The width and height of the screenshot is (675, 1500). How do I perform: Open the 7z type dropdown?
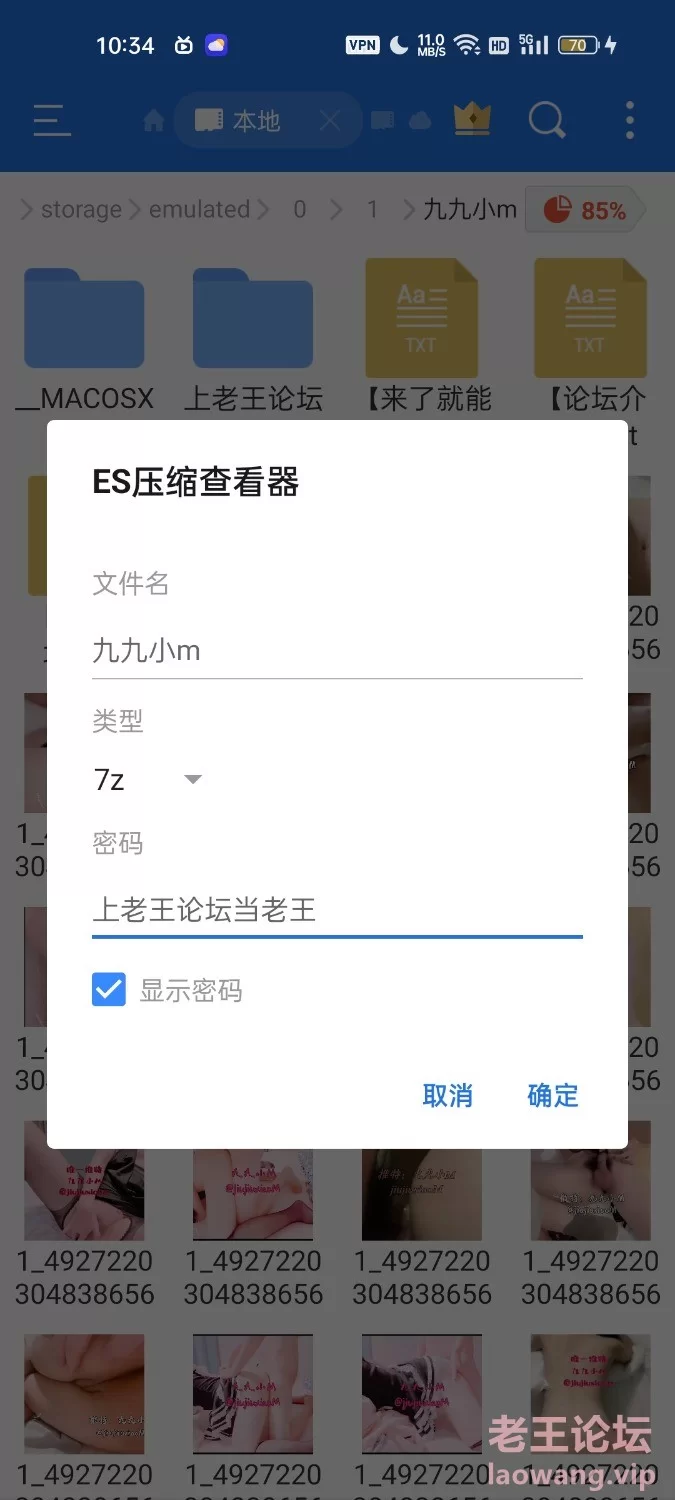(x=148, y=779)
